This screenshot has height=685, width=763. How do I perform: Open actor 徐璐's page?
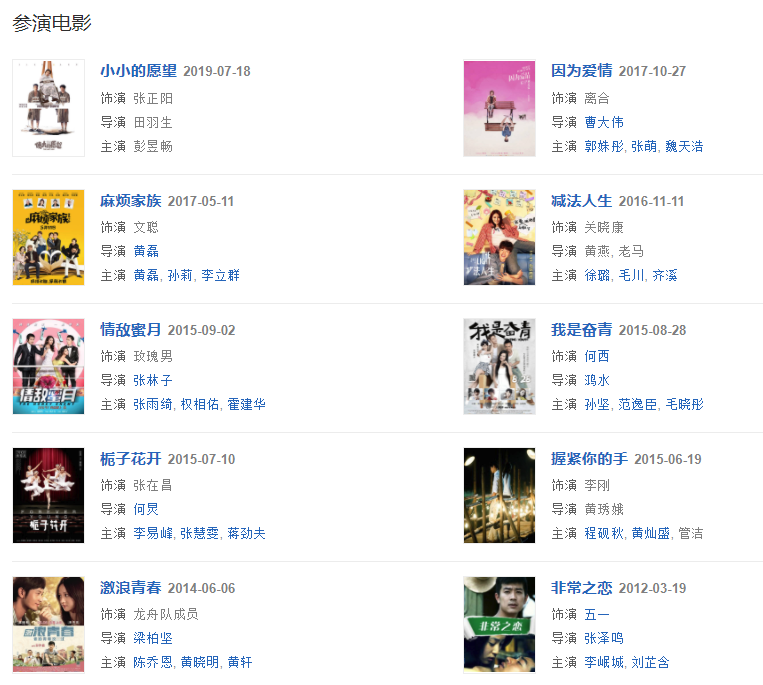tap(597, 275)
